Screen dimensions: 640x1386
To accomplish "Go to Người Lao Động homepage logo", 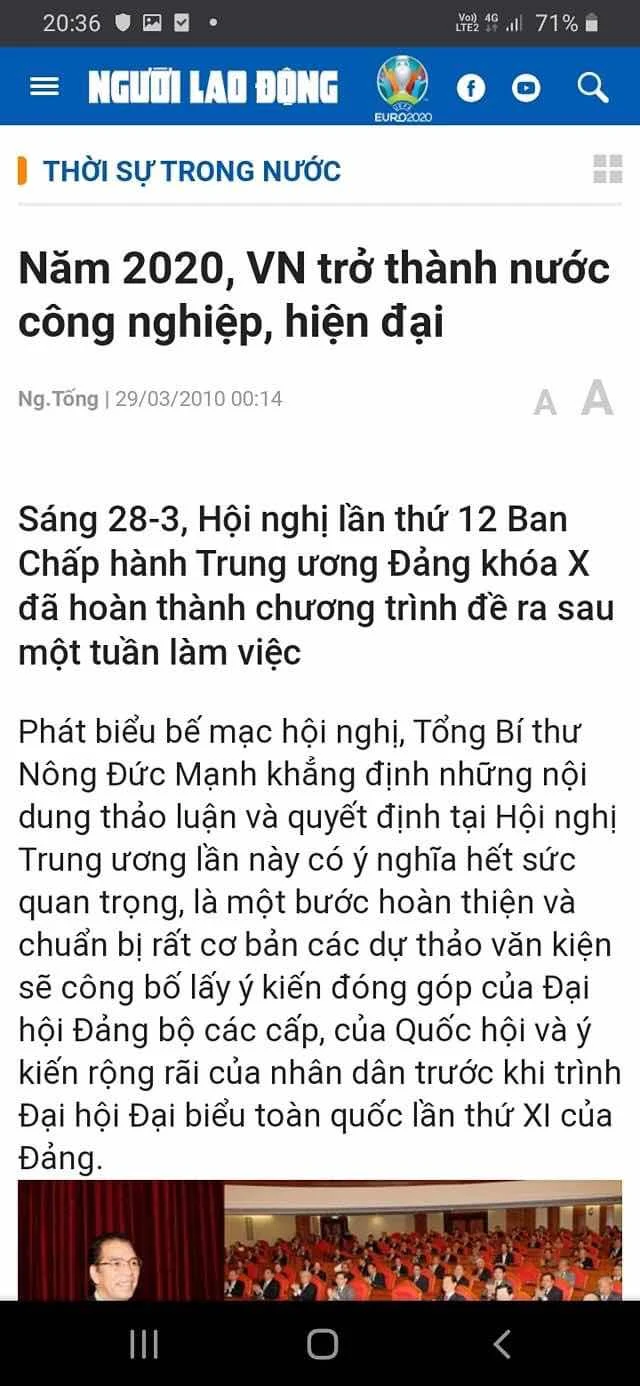I will click(x=213, y=88).
